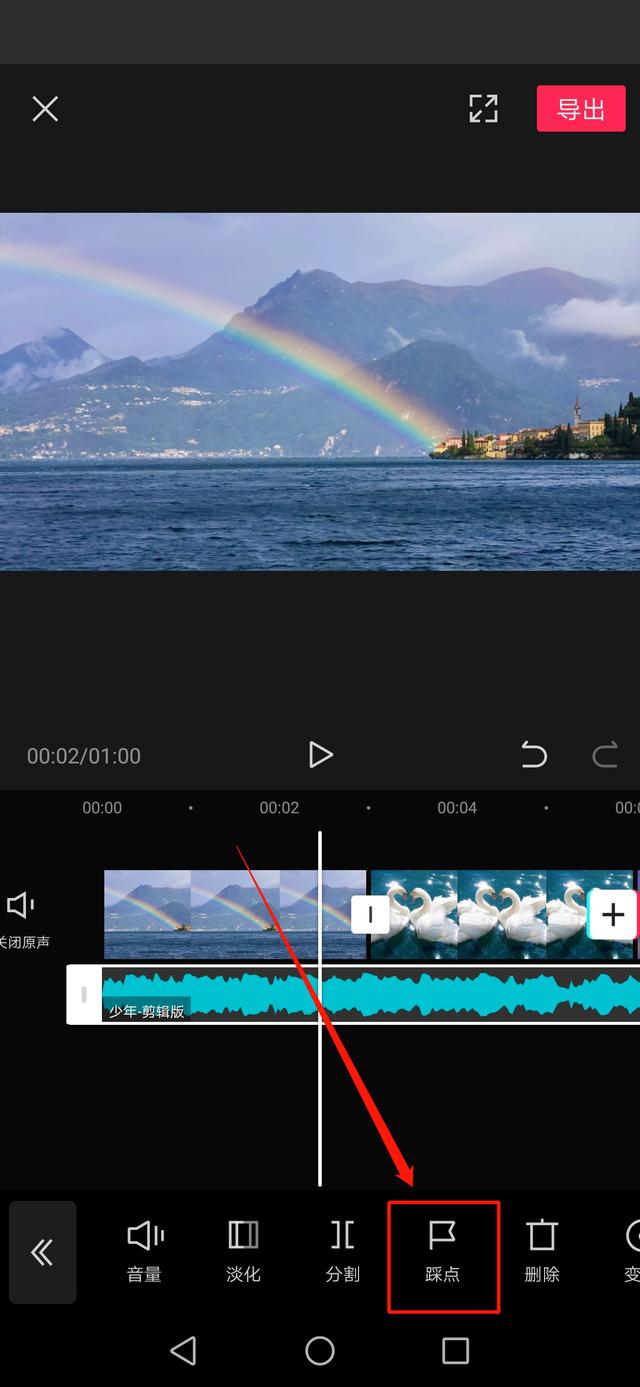Collapse toolbar with double-arrow back button
The image size is (640, 1387).
coord(42,1252)
